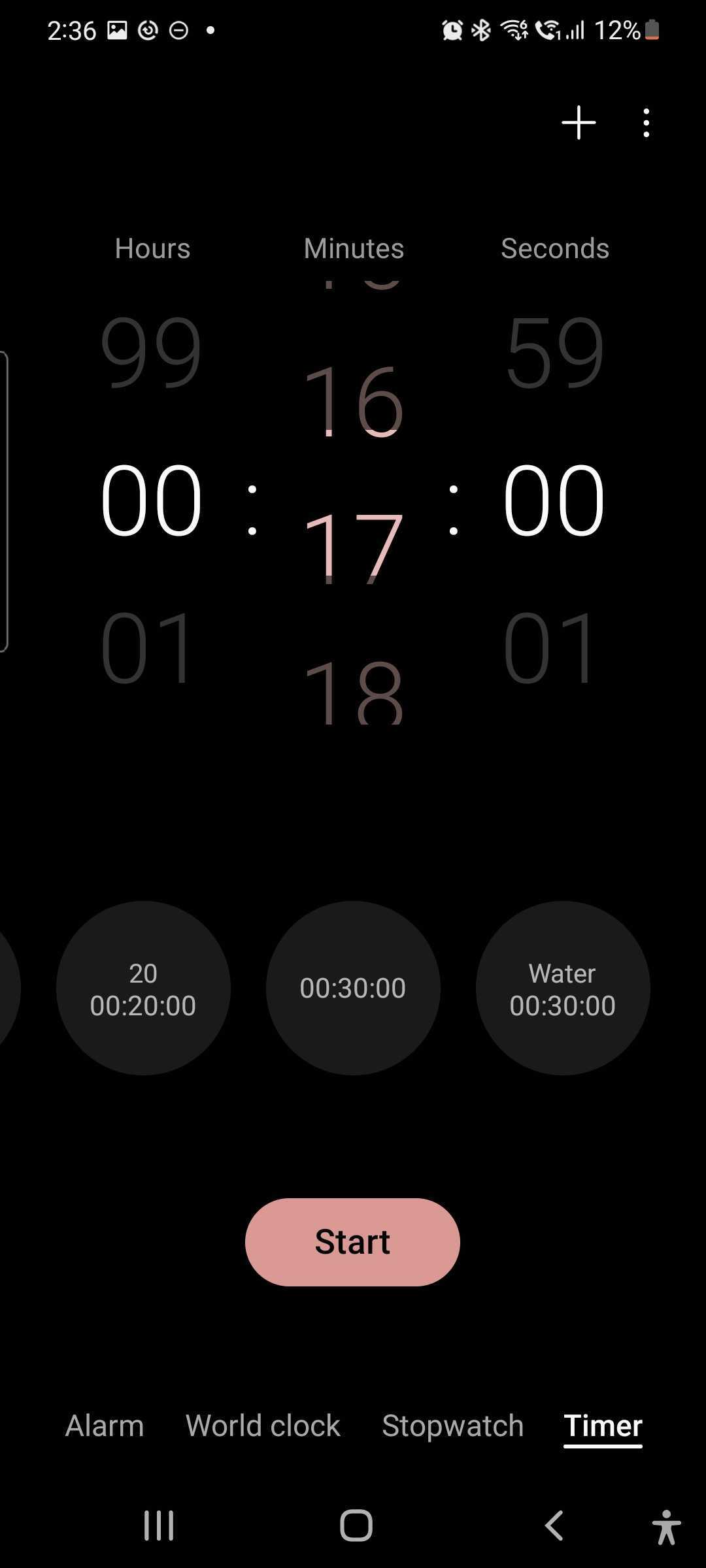Switch to the Alarm tab
The image size is (706, 1568).
pyautogui.click(x=105, y=1426)
